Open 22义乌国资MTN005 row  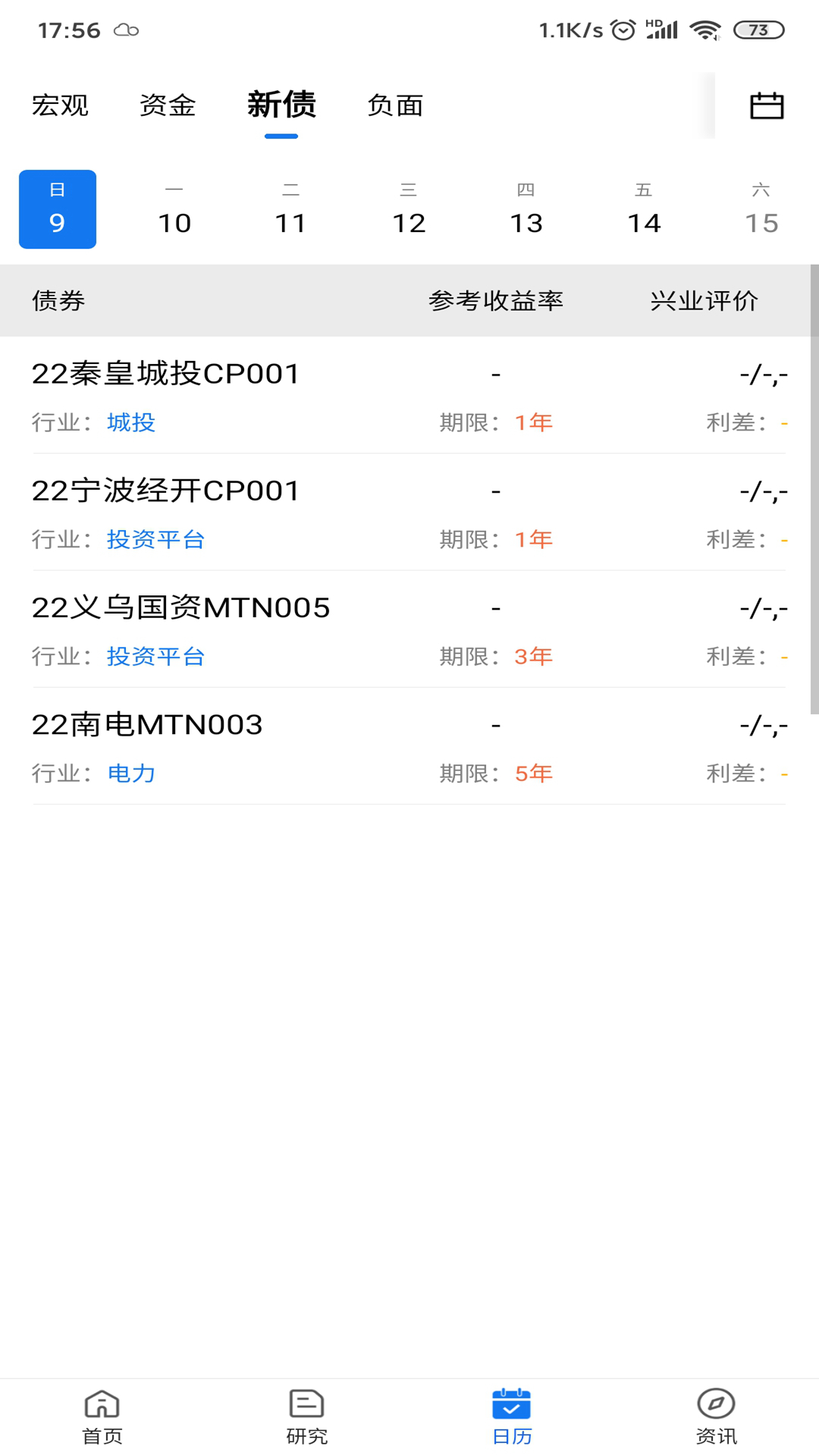click(180, 607)
